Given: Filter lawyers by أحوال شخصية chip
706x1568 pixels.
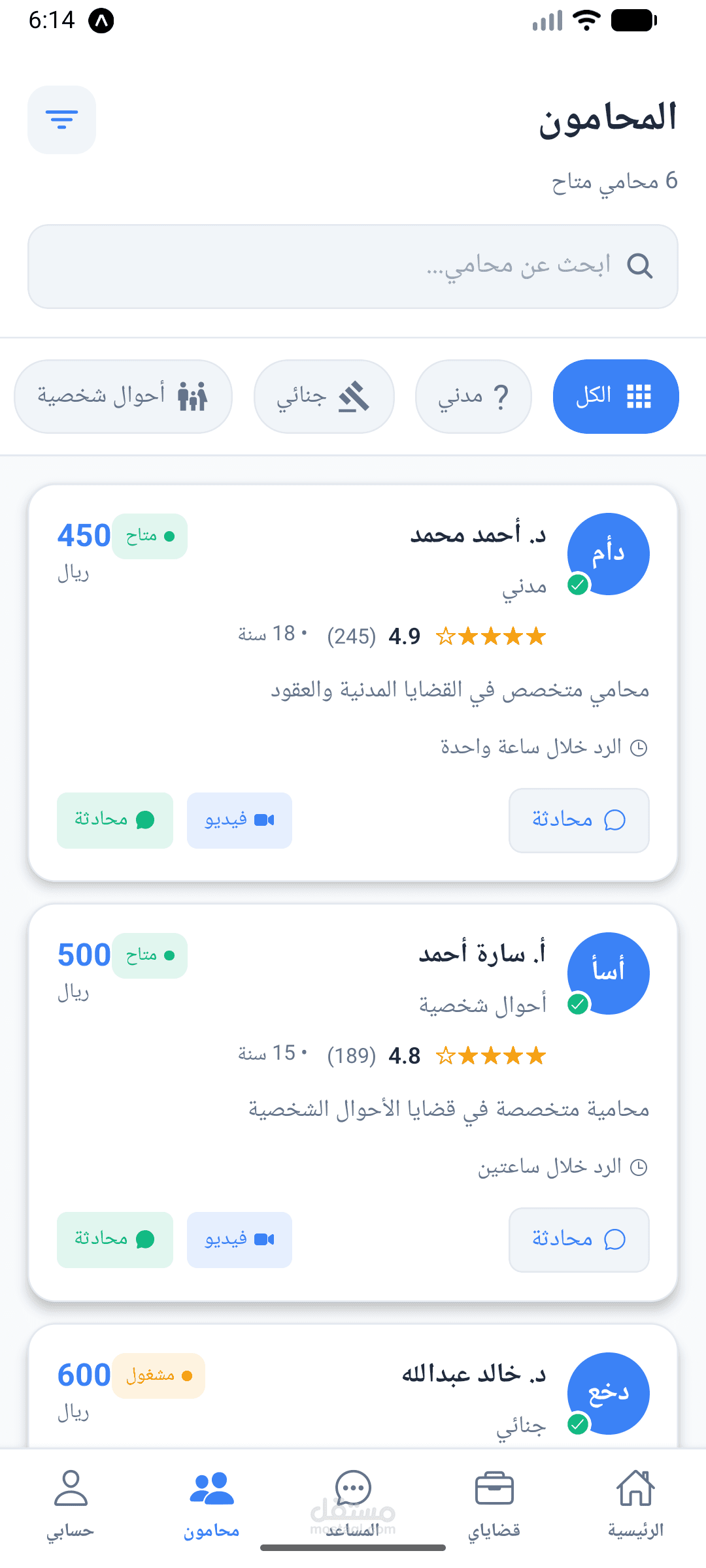Looking at the screenshot, I should tap(124, 397).
